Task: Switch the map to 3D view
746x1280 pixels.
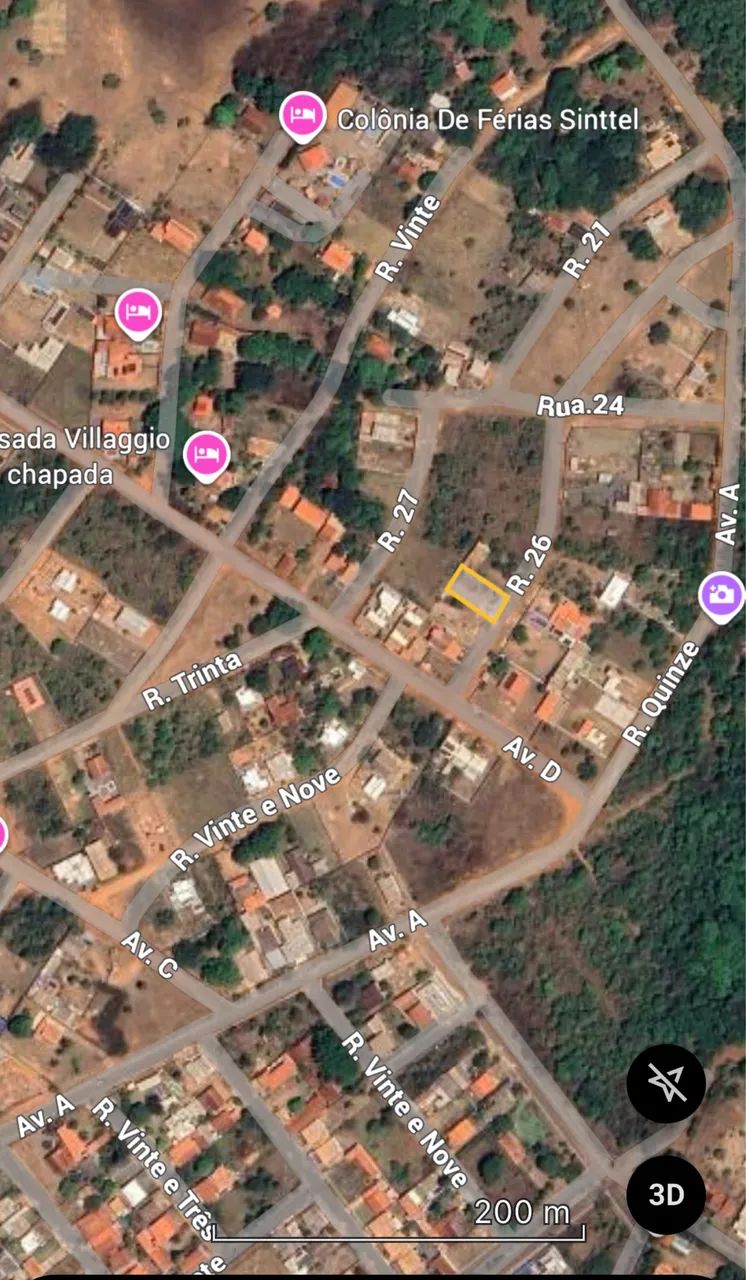Action: [666, 1195]
